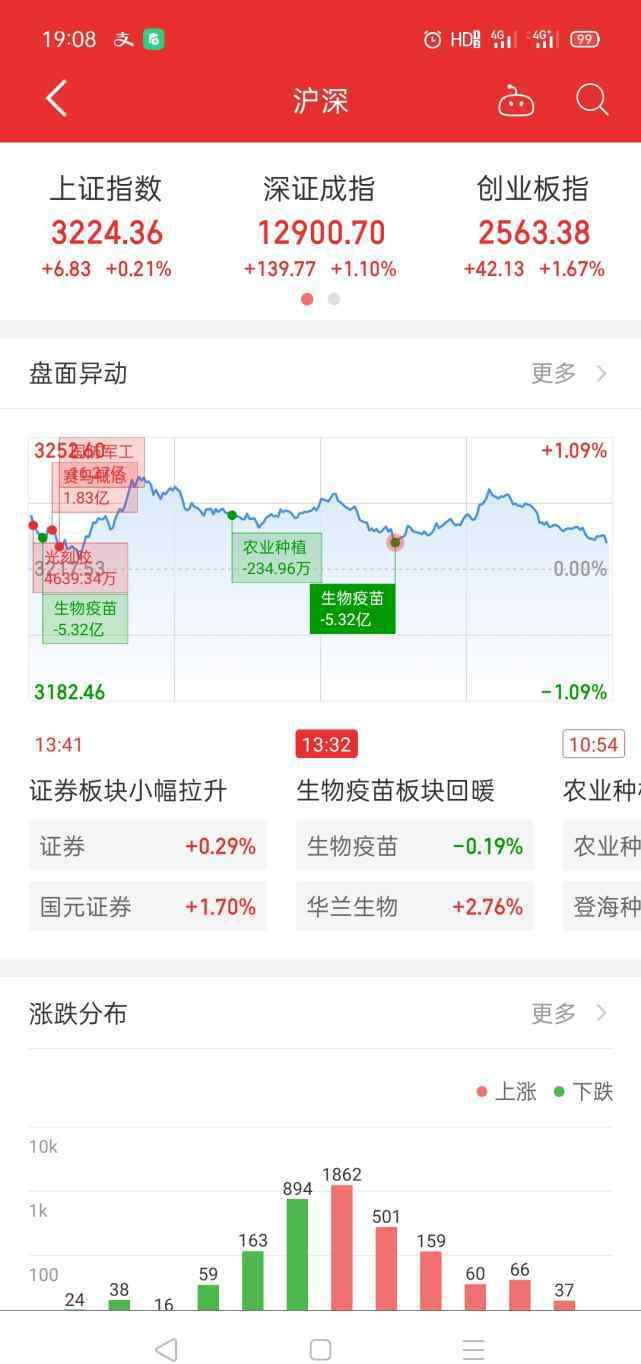The width and height of the screenshot is (641, 1364).
Task: Open the 上证指数 index card
Action: (106, 227)
